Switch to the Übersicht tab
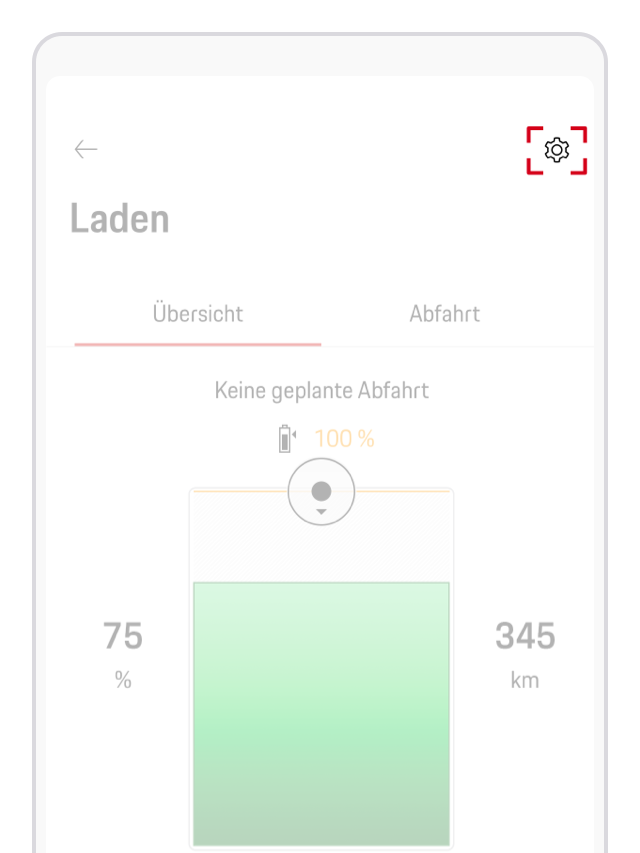The height and width of the screenshot is (853, 640). (x=198, y=314)
